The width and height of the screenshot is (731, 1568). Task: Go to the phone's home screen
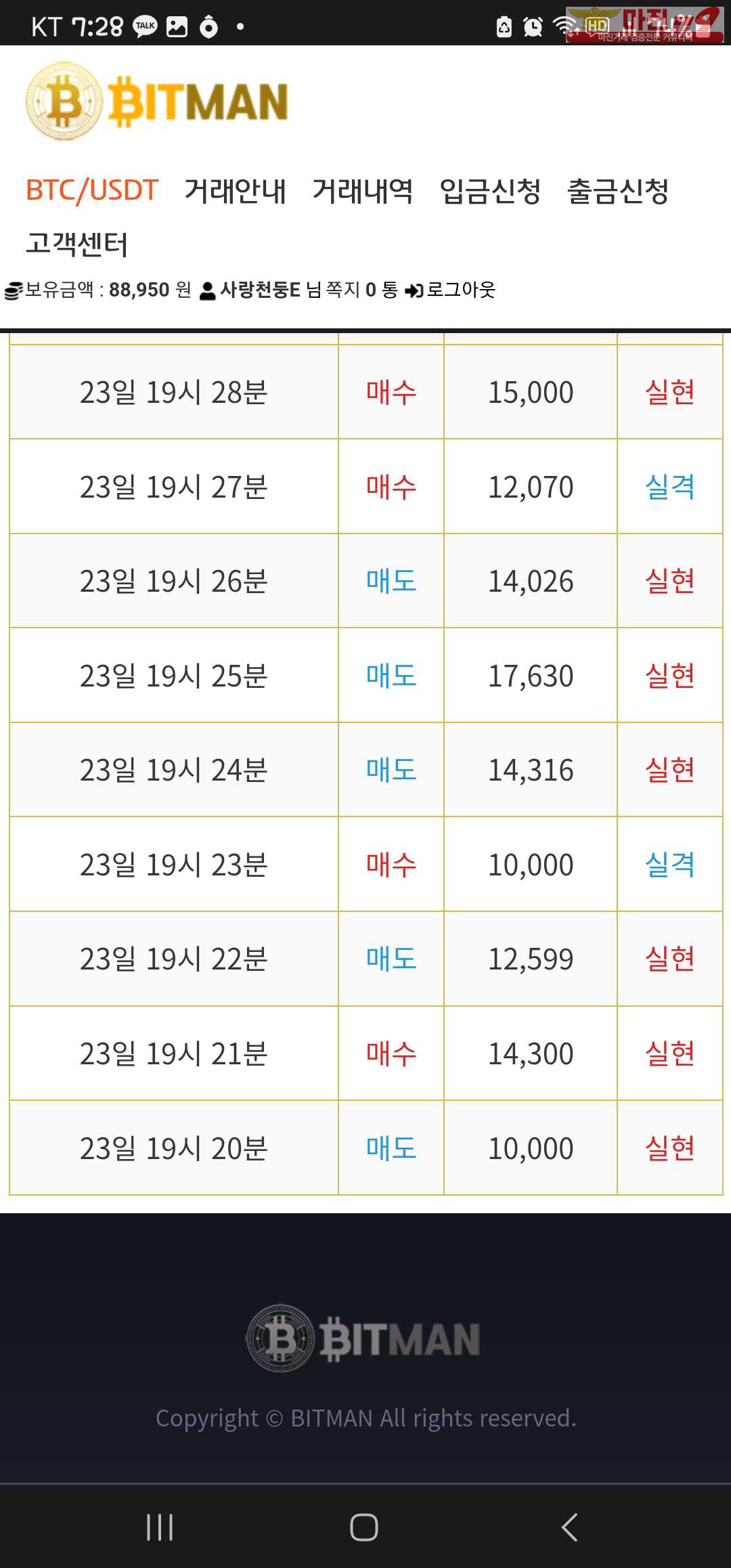point(364,1527)
